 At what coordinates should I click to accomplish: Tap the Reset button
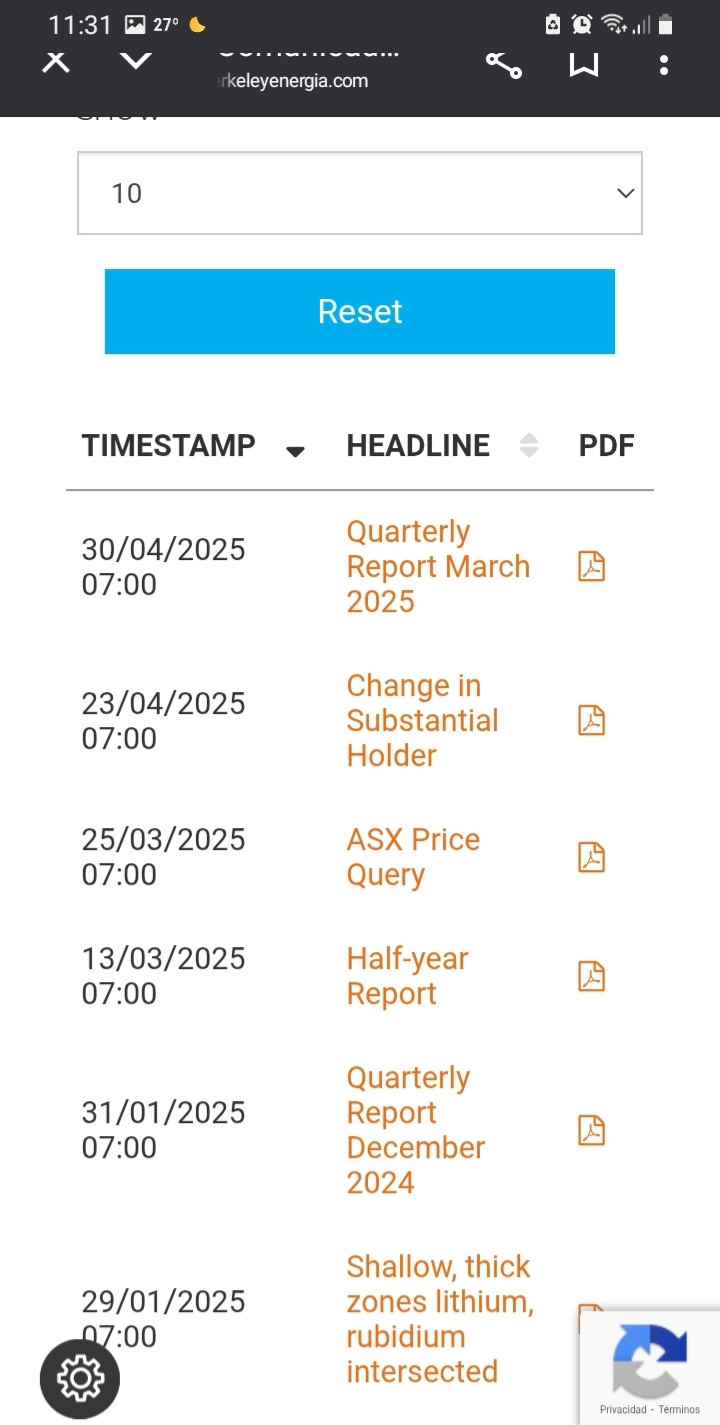tap(360, 311)
